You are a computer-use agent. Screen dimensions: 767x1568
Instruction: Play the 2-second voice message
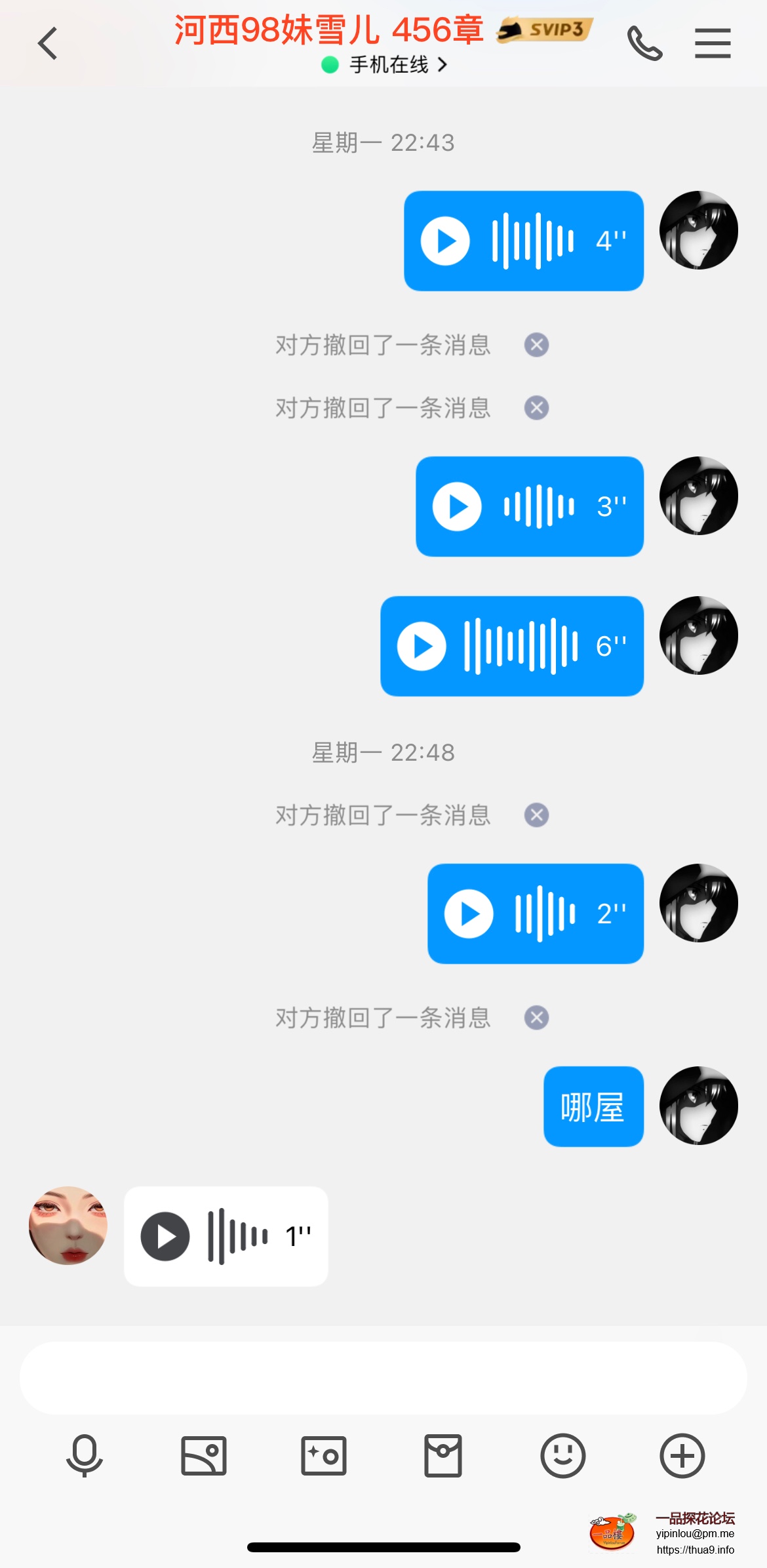coord(469,914)
